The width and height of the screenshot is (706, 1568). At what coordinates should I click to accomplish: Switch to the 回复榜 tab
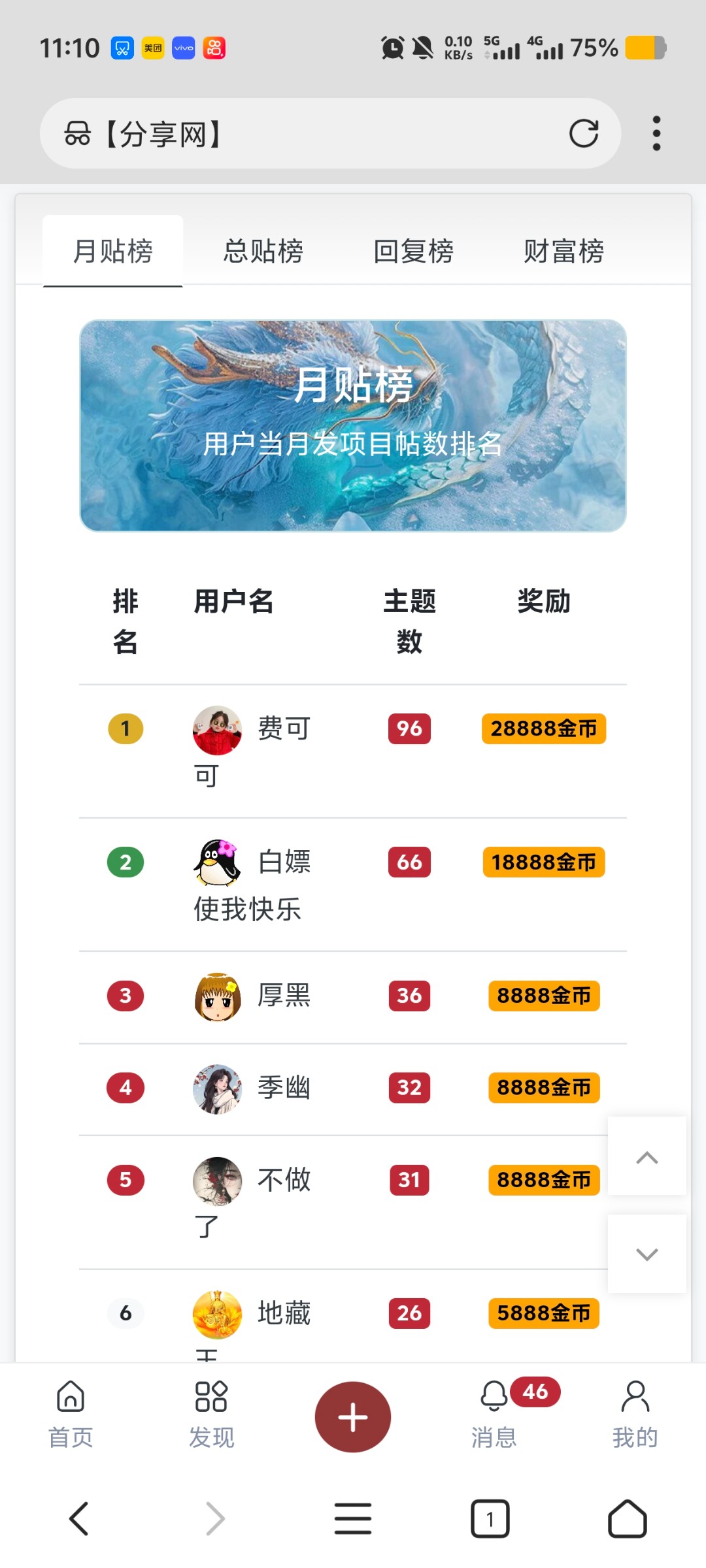(413, 252)
